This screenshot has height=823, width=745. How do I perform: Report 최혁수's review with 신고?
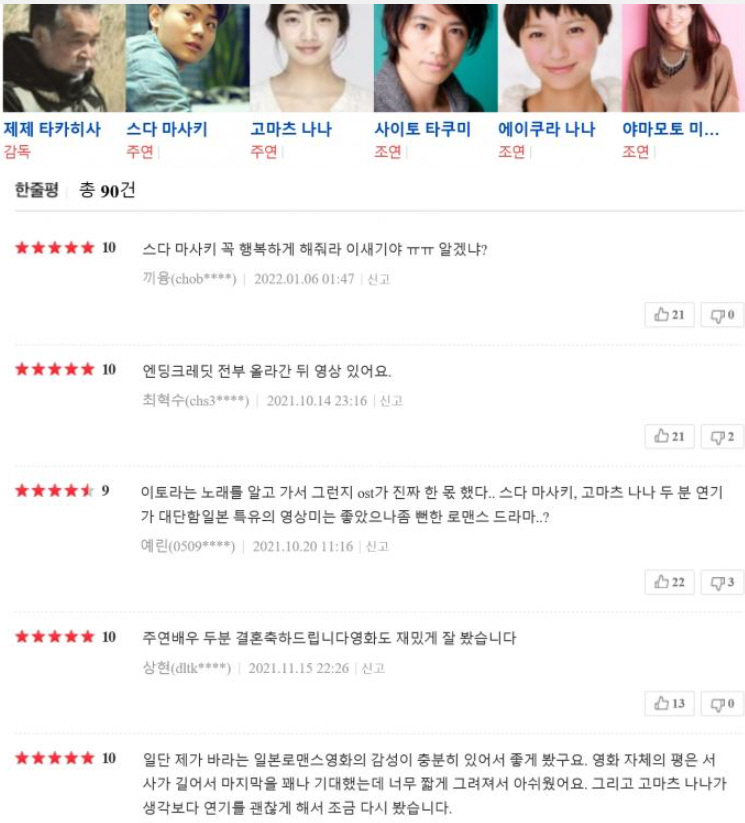390,401
